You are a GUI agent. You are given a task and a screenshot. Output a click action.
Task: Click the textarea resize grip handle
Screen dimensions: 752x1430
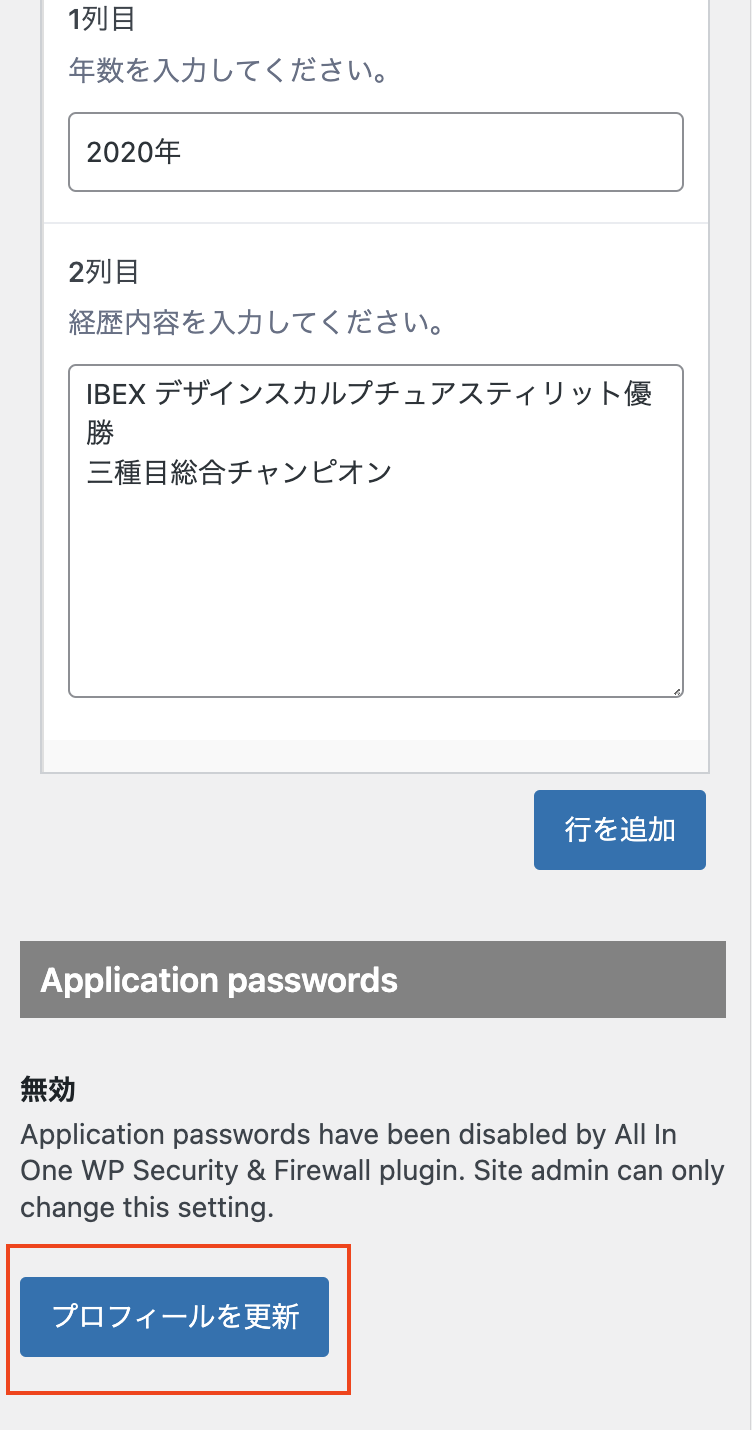point(677,690)
